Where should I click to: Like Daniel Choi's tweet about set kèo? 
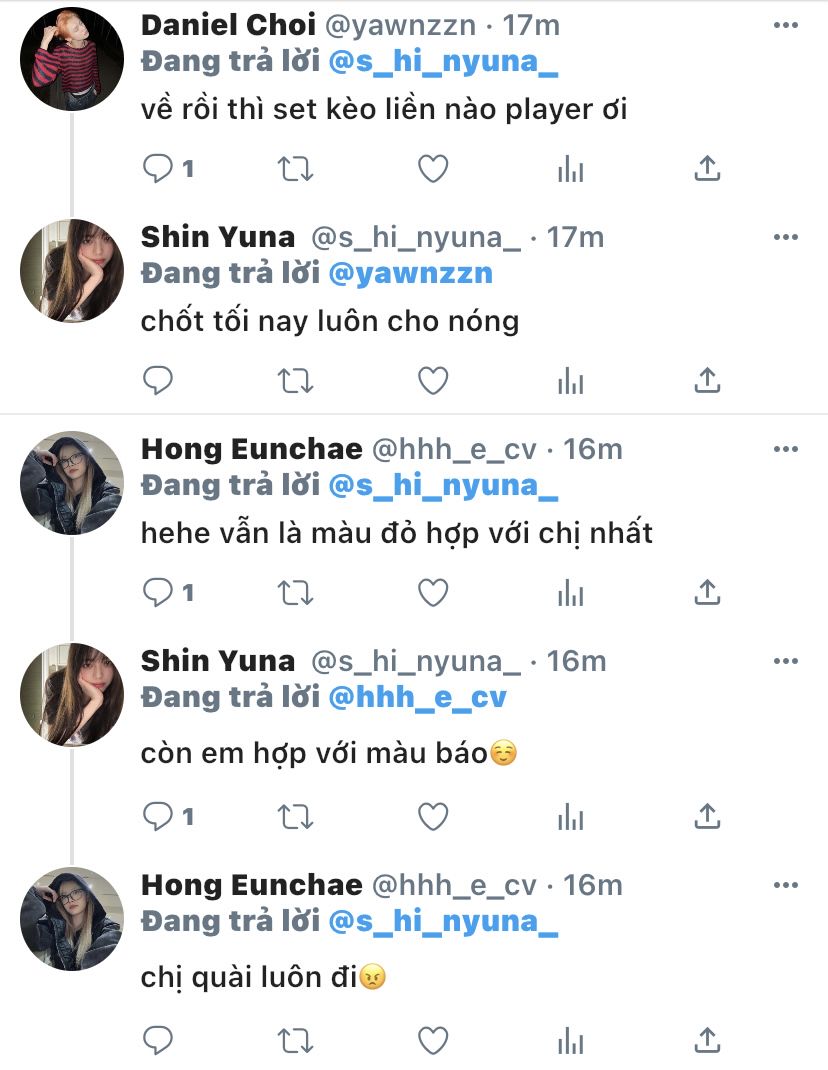[432, 169]
